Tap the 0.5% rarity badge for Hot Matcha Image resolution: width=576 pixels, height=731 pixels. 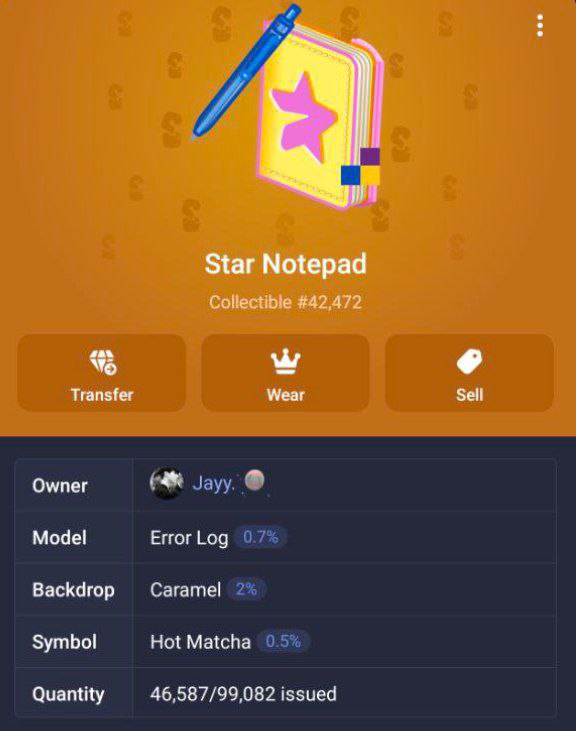click(283, 641)
